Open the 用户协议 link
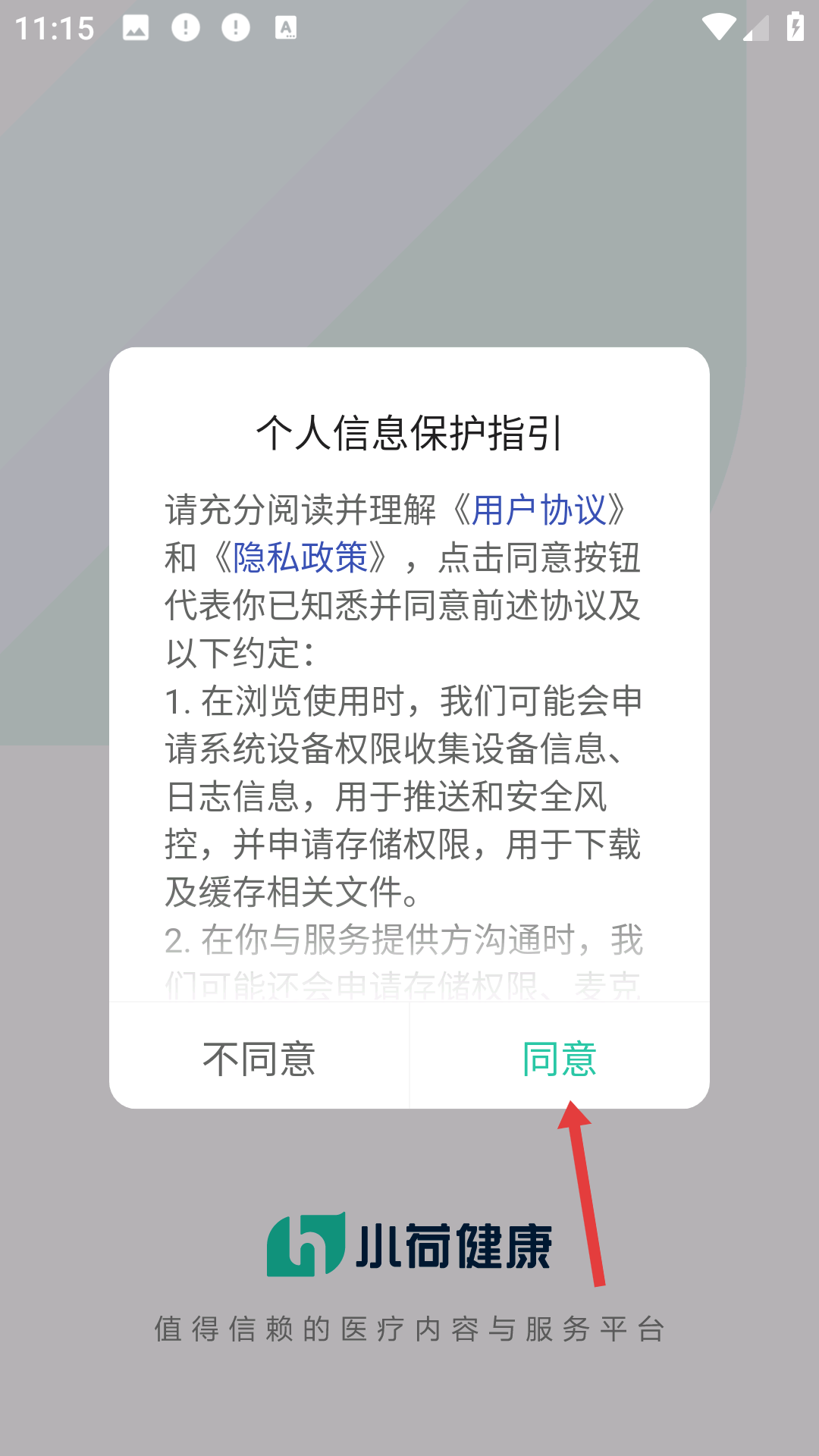819x1456 pixels. tap(538, 510)
